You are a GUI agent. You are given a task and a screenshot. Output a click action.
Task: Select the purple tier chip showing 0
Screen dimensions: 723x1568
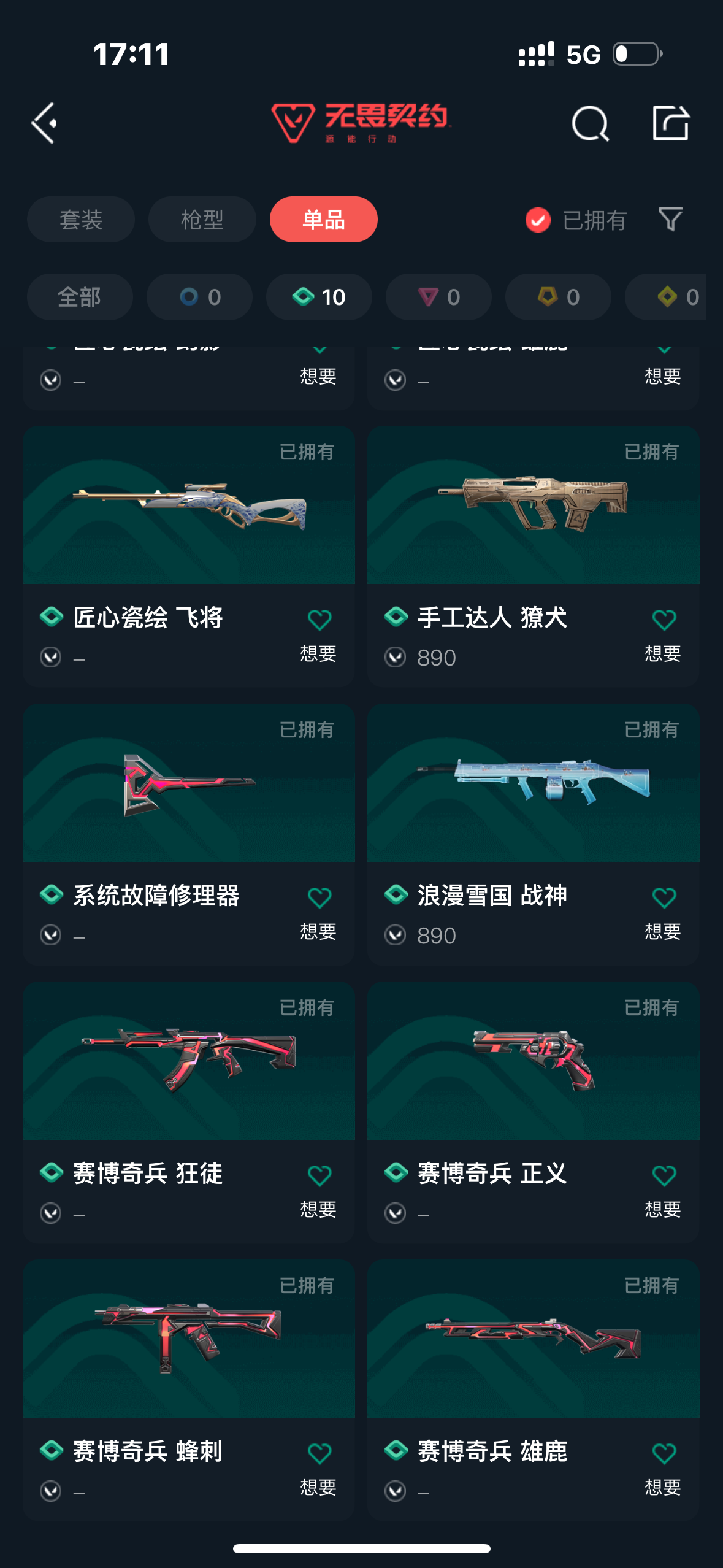click(438, 297)
